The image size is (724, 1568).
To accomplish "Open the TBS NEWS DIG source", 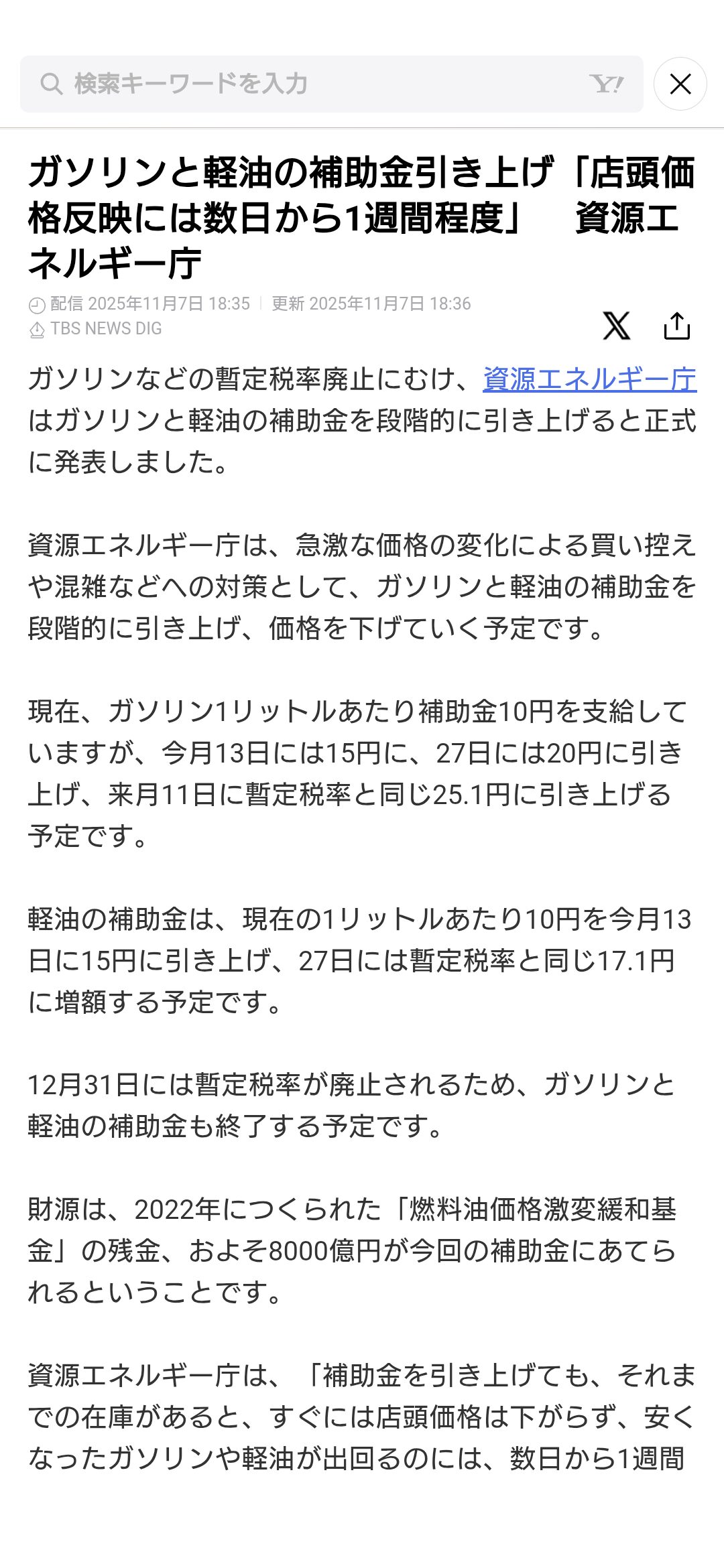I will 105,328.
